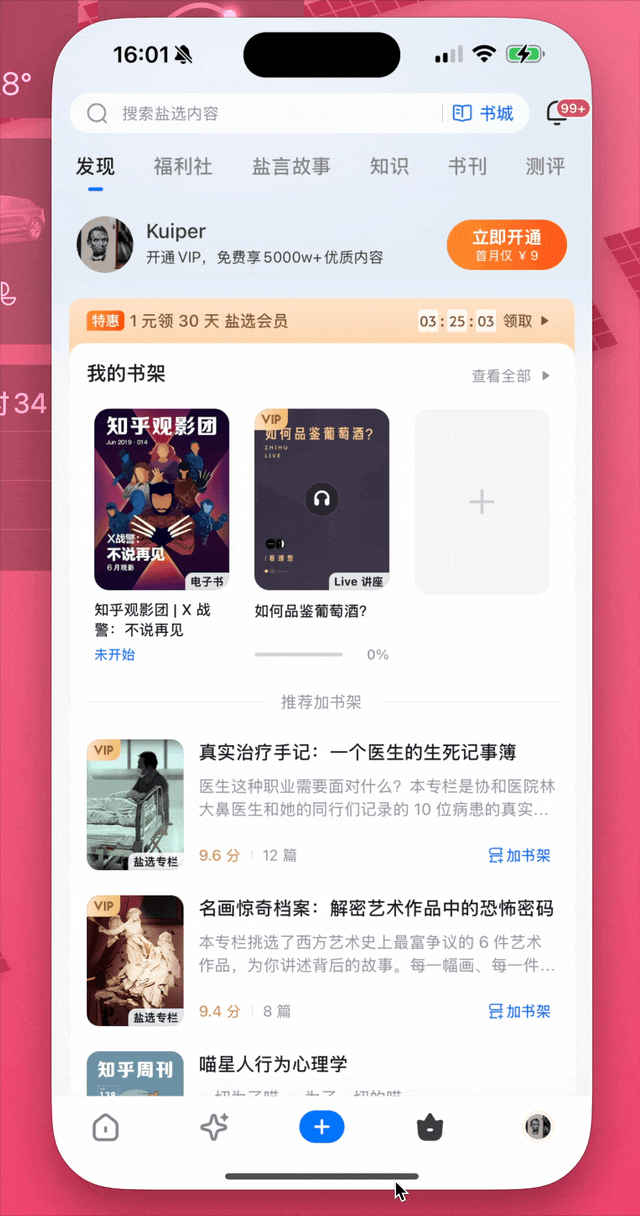Switch to the 盐言故事 tab

pos(291,167)
